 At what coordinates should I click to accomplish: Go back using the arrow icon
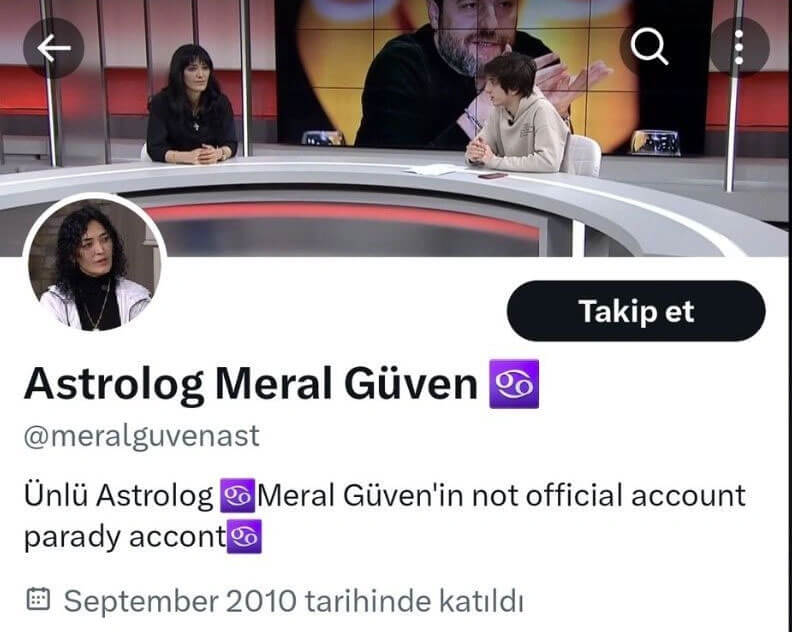(53, 48)
